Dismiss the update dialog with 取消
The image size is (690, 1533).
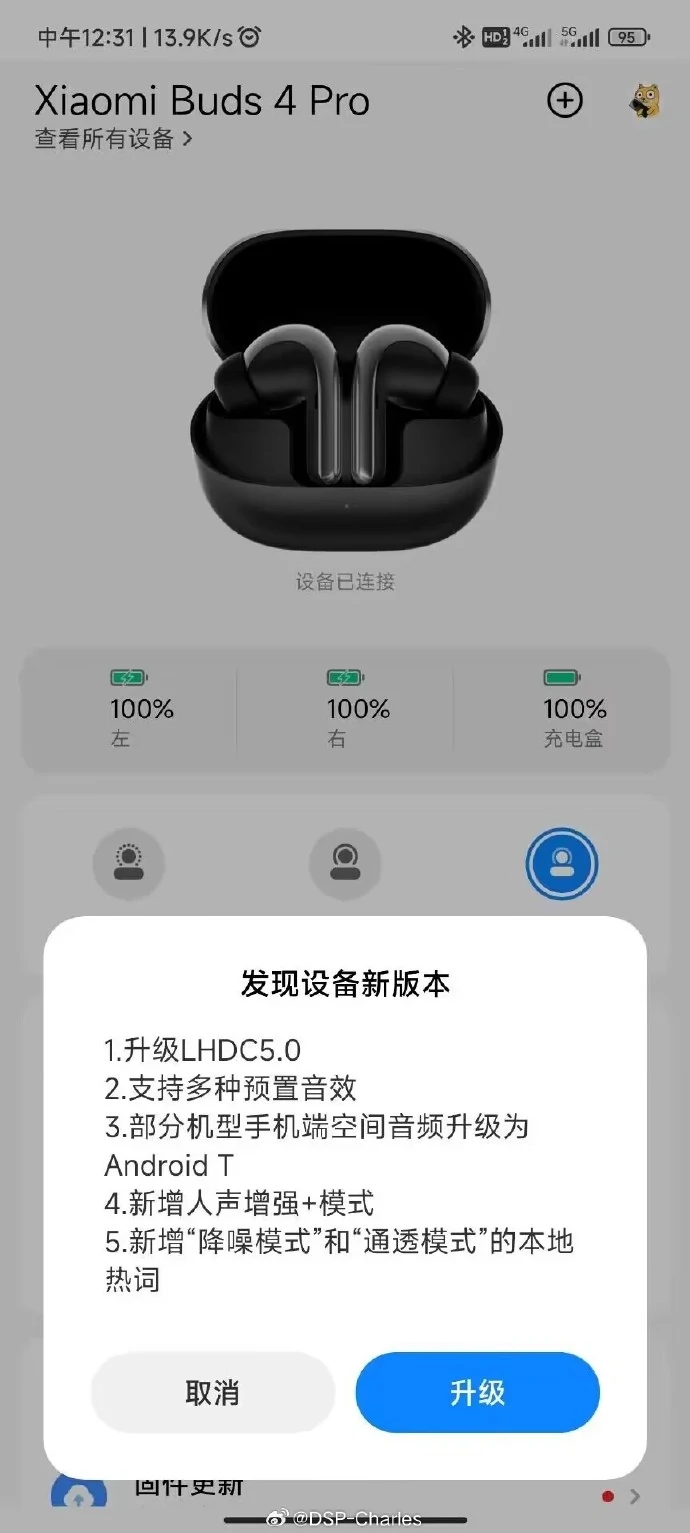pyautogui.click(x=212, y=1392)
